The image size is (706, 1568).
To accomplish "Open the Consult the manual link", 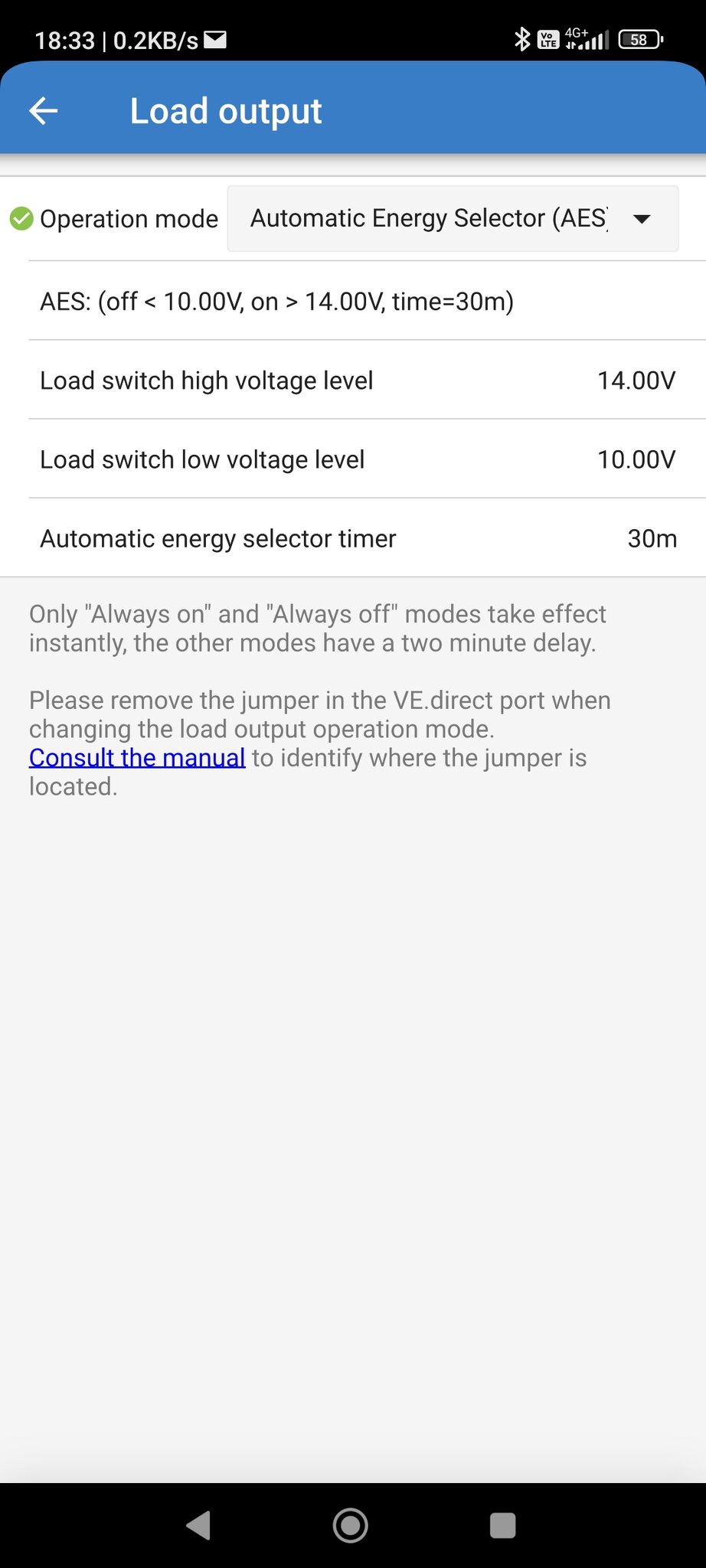I will click(137, 758).
